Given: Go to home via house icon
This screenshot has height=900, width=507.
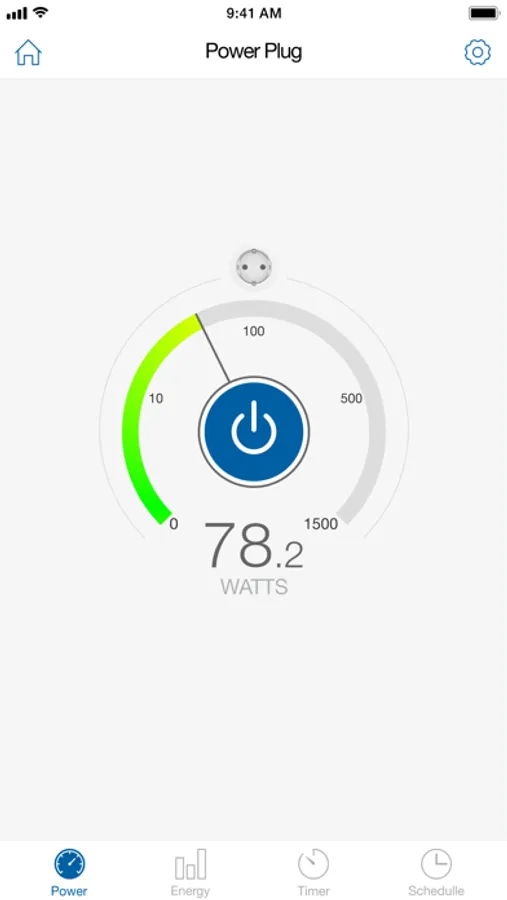Looking at the screenshot, I should click(x=28, y=52).
